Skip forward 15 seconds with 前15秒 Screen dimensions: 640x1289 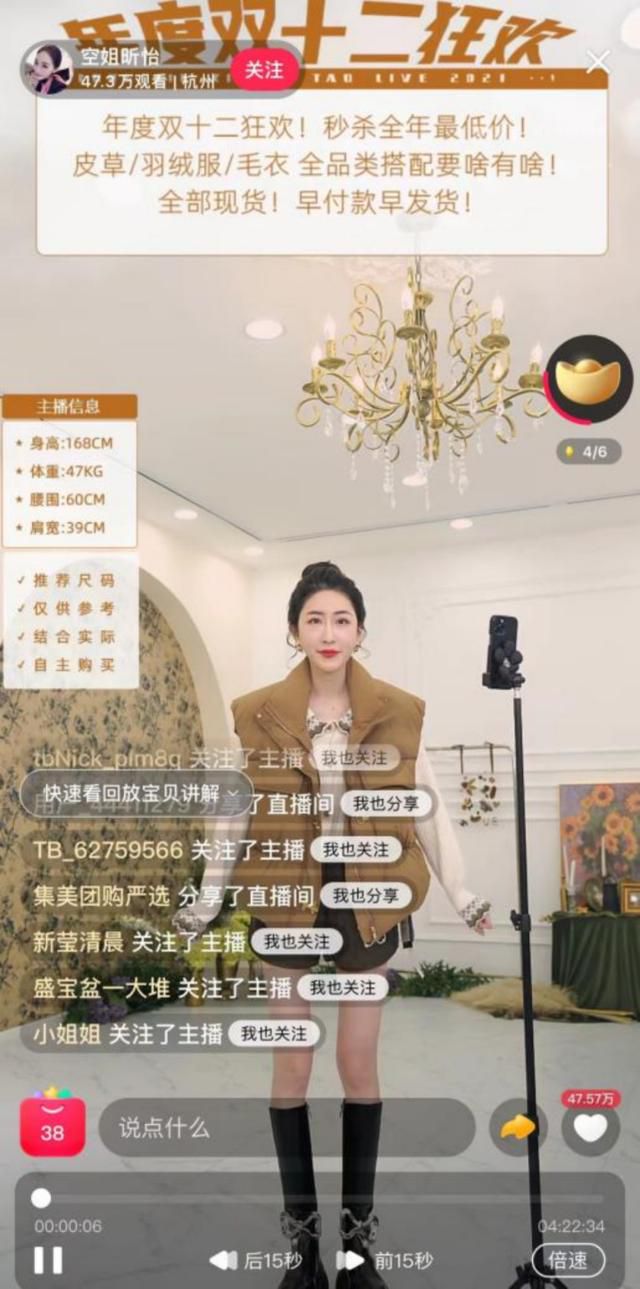(x=384, y=1261)
